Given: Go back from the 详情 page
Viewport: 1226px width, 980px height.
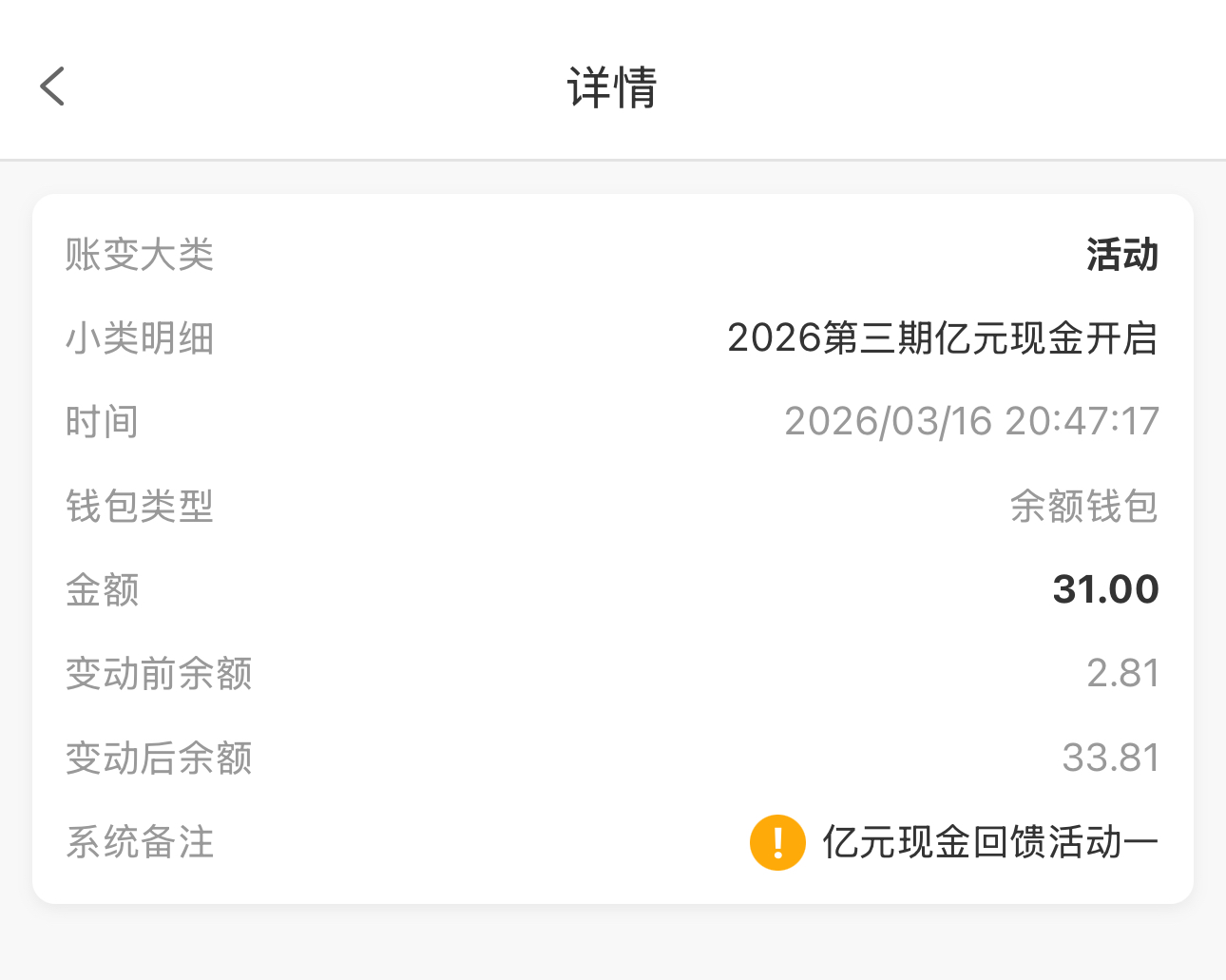Looking at the screenshot, I should [53, 86].
